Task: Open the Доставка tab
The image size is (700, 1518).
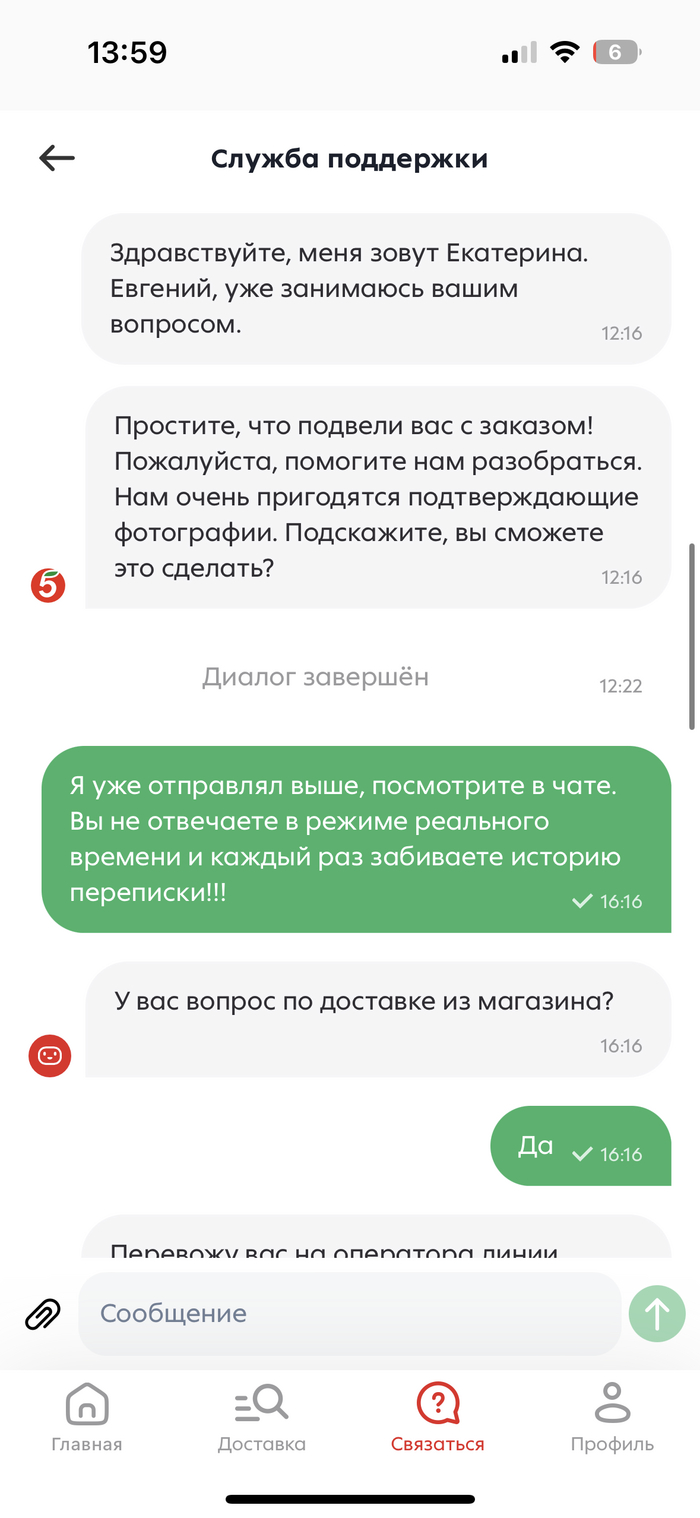Action: [x=262, y=1417]
